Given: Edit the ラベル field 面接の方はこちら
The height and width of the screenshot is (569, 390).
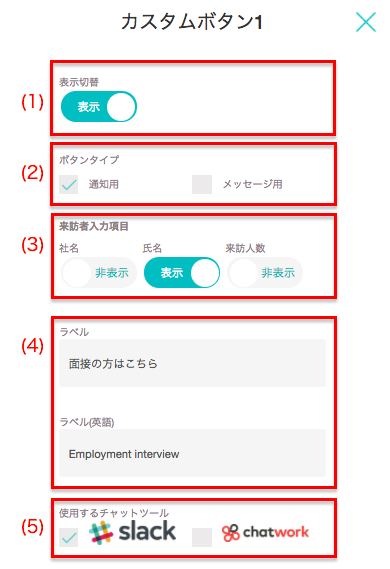Looking at the screenshot, I should click(192, 363).
